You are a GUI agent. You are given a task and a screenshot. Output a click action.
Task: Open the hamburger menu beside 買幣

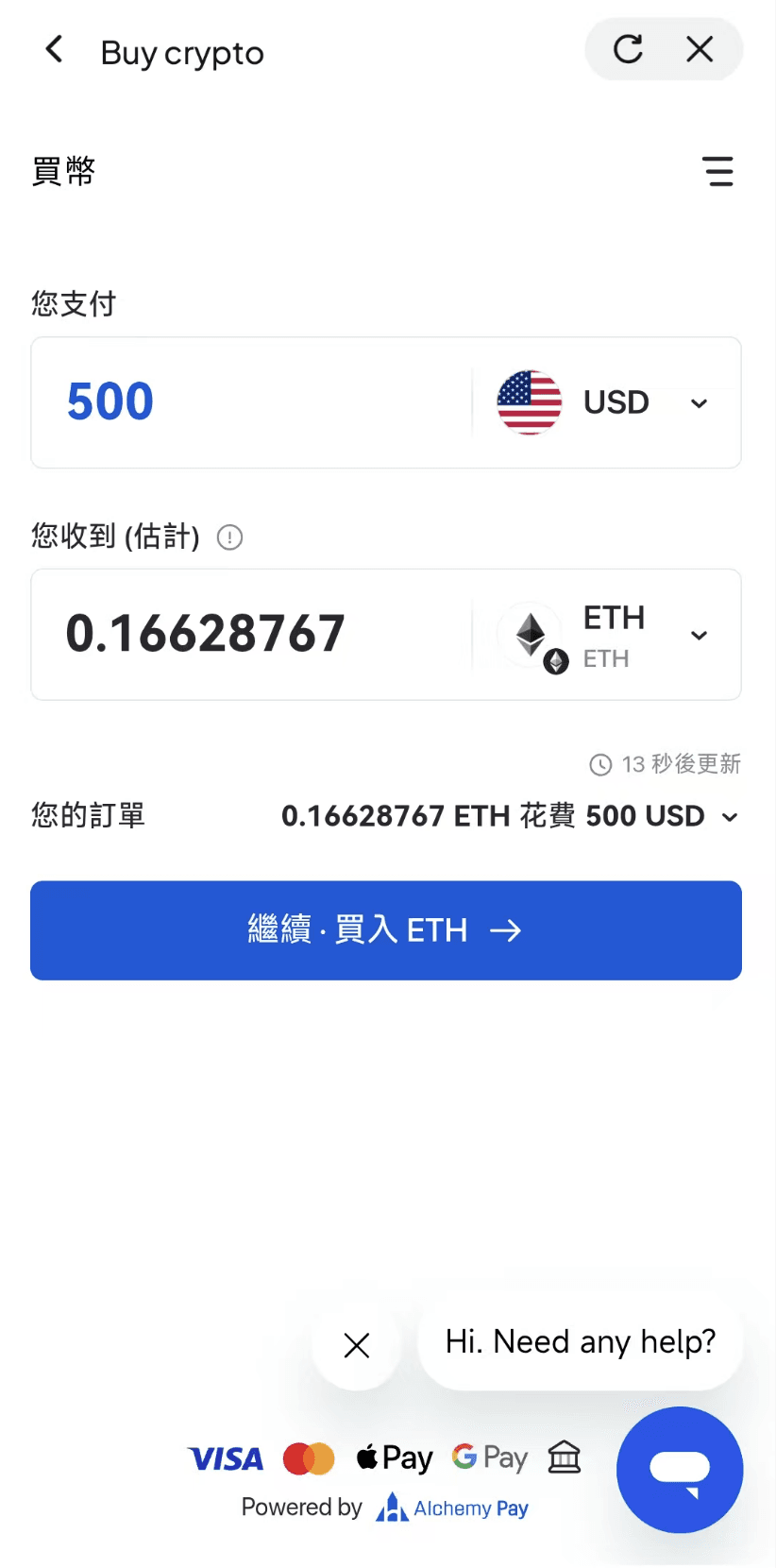coord(718,171)
